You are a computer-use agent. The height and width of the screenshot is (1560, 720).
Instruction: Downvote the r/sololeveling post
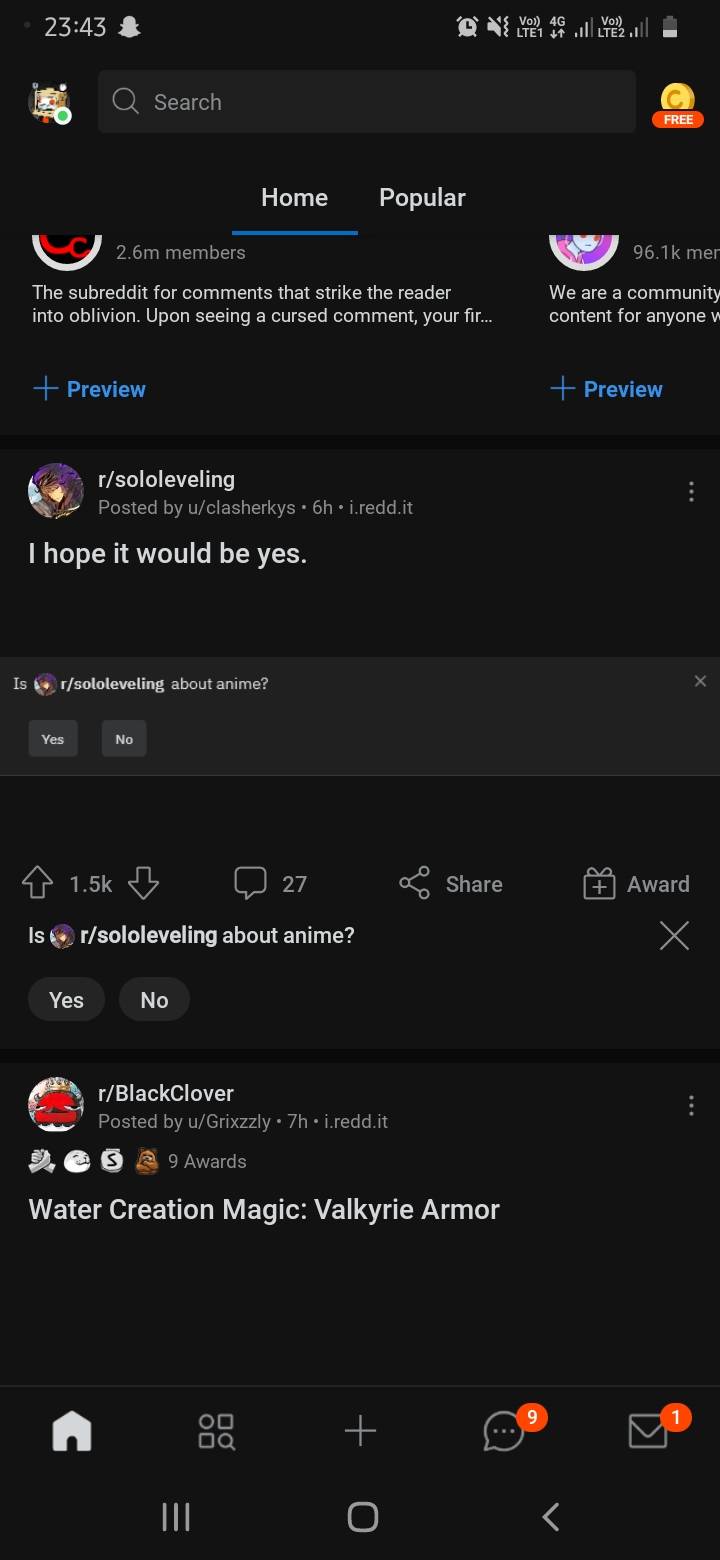(x=144, y=884)
